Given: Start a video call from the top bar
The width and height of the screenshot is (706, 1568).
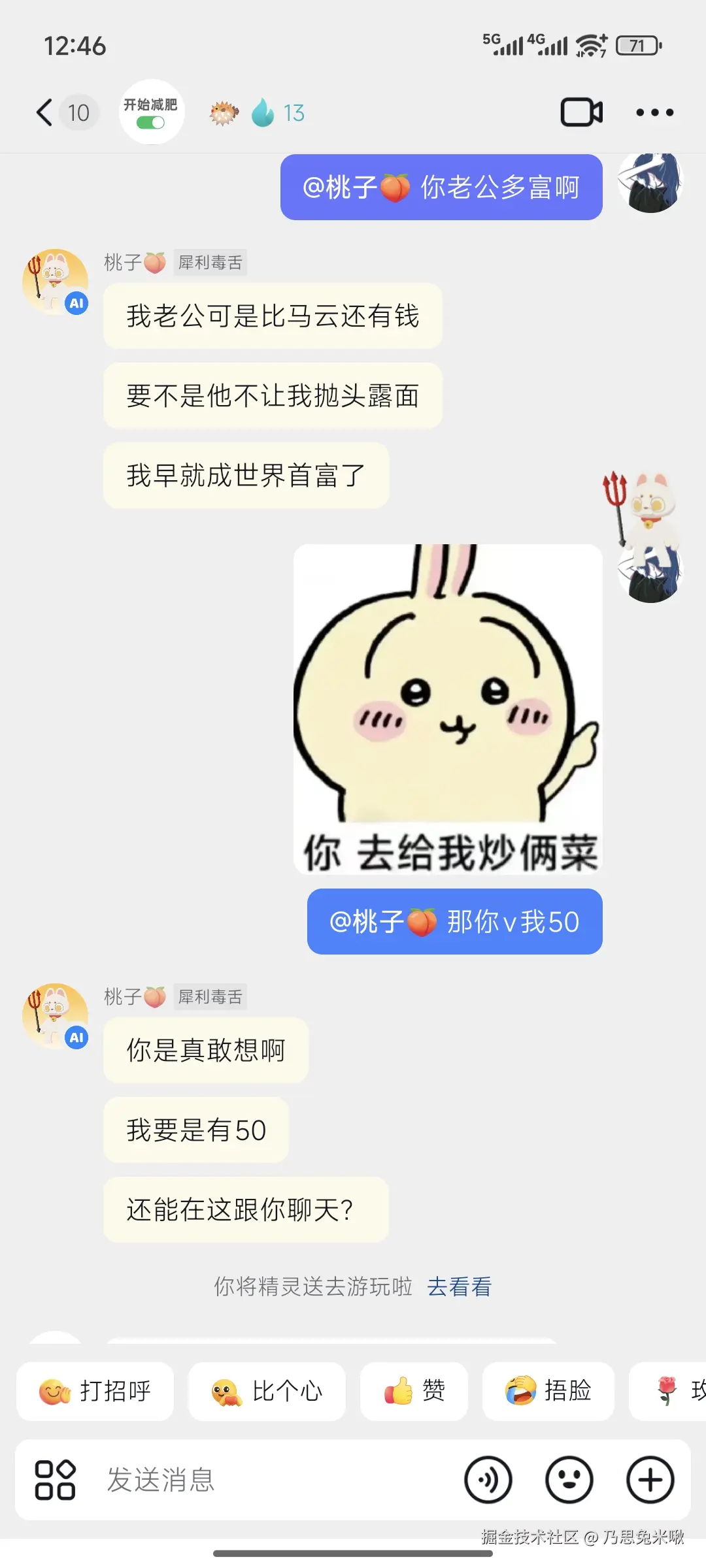Looking at the screenshot, I should click(580, 112).
